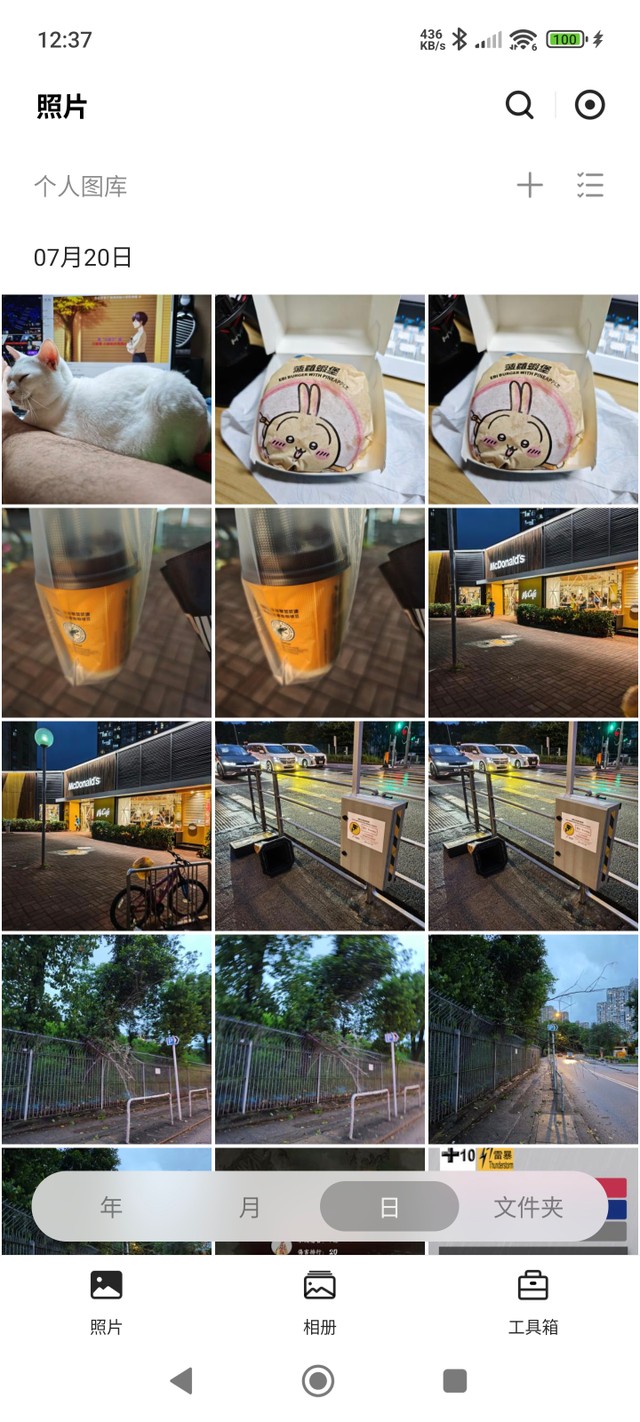This screenshot has width=640, height=1422.
Task: Open the 相册 (albums) tab
Action: click(x=319, y=1302)
